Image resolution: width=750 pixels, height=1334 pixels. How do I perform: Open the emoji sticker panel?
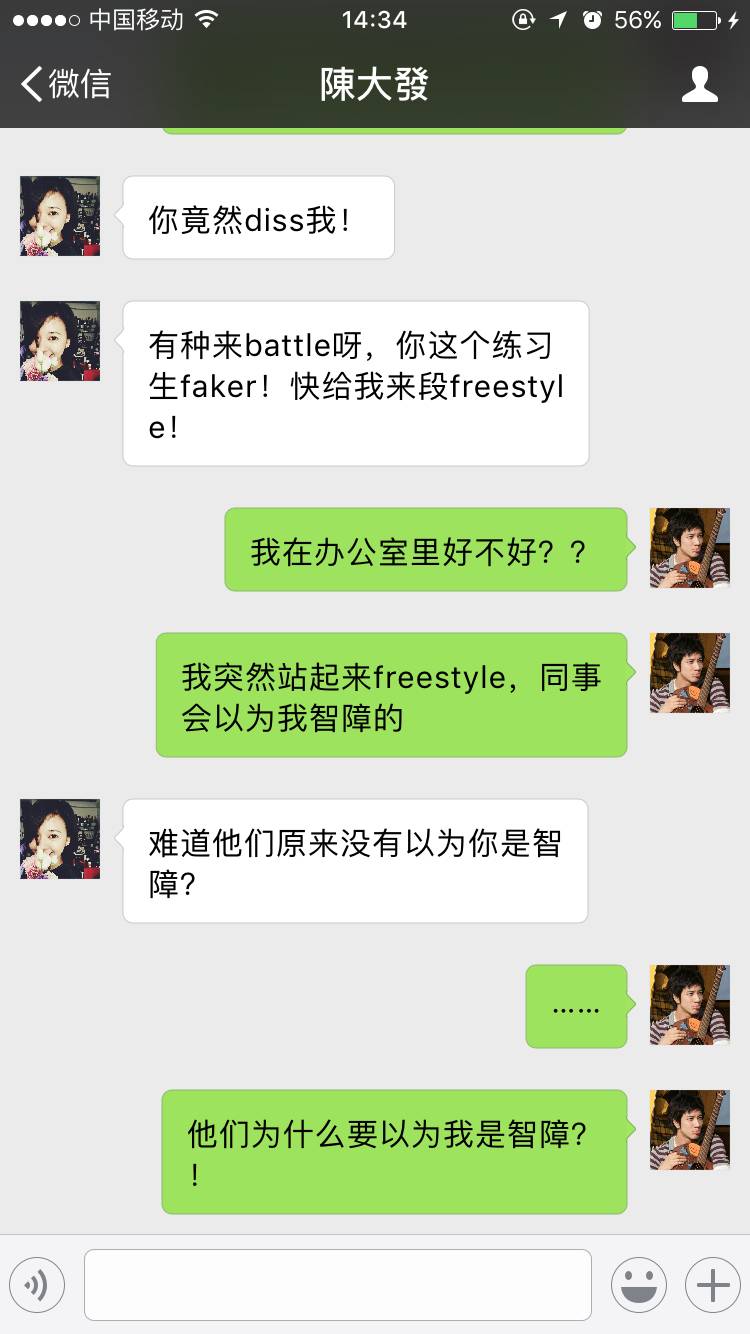pos(639,1284)
